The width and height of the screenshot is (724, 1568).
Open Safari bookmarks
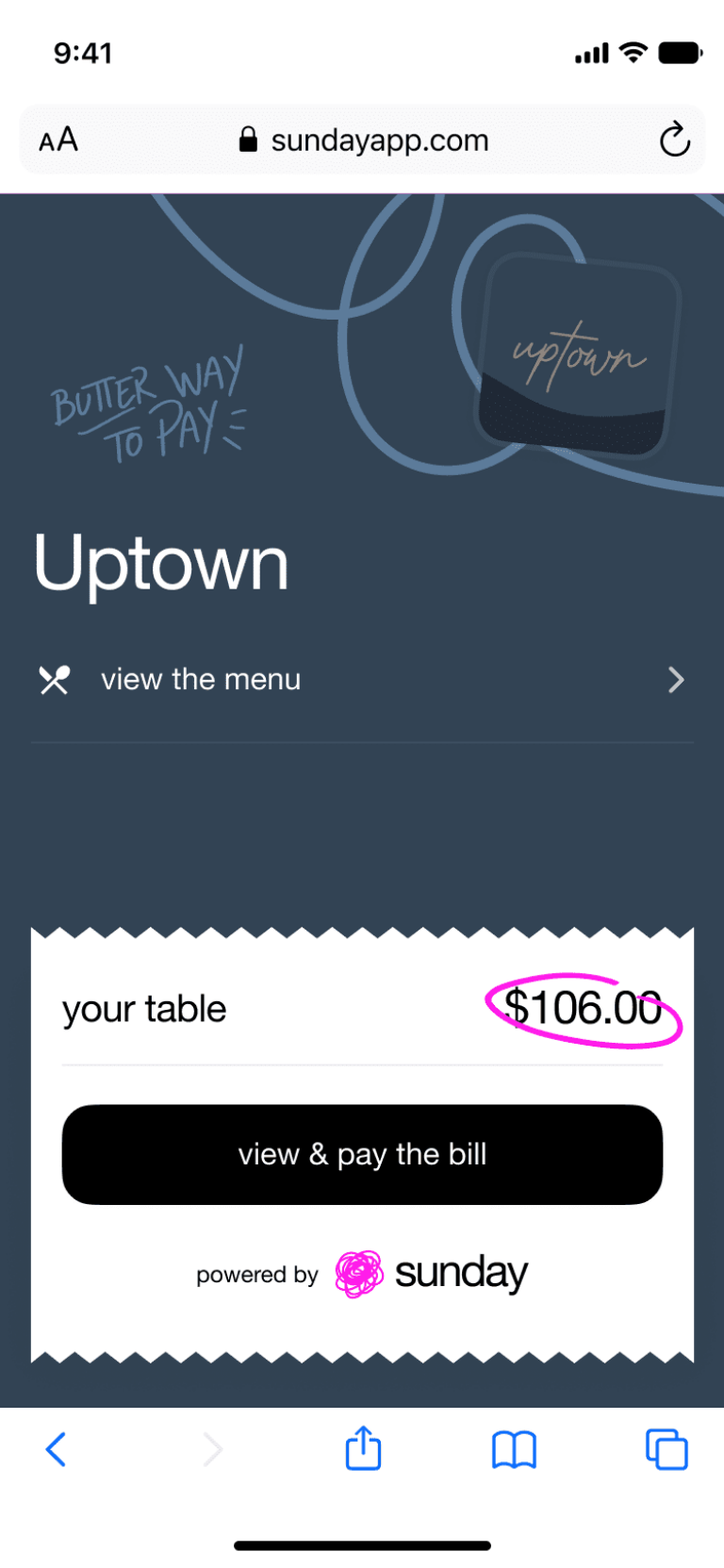pos(514,1449)
